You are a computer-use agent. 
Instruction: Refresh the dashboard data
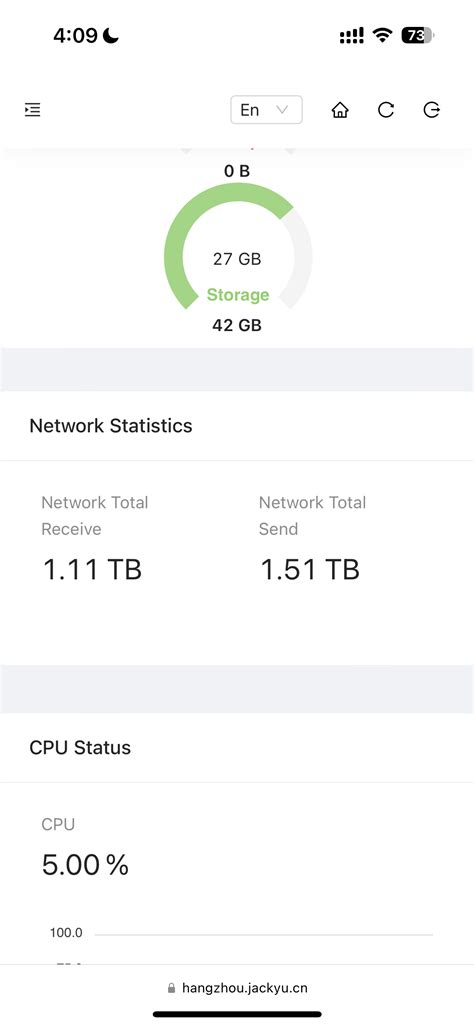point(386,110)
